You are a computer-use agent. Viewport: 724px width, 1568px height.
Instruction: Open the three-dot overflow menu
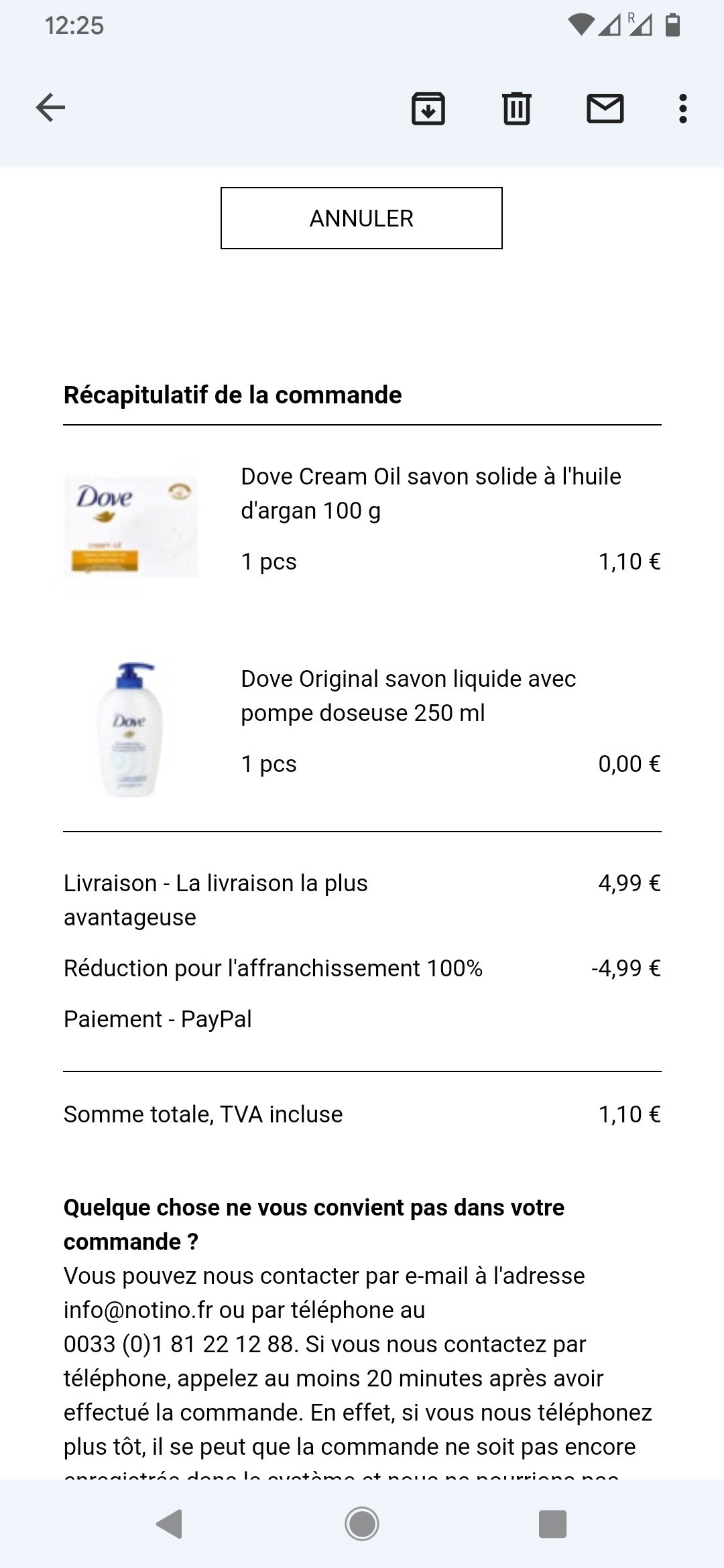683,109
